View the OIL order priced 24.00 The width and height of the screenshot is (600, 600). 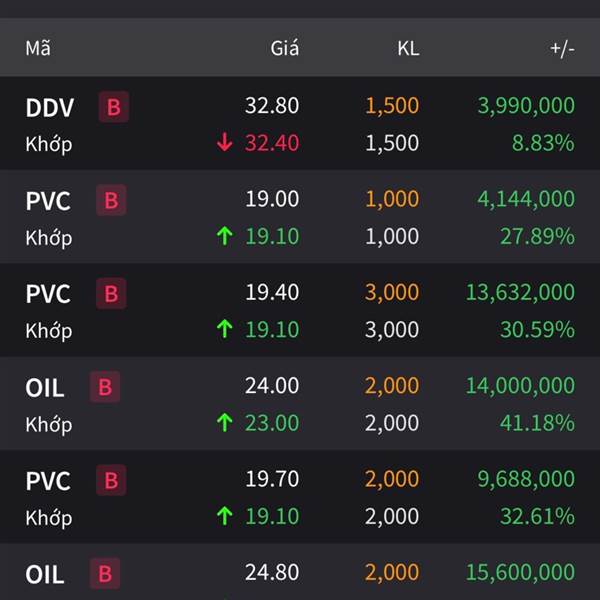click(x=300, y=404)
